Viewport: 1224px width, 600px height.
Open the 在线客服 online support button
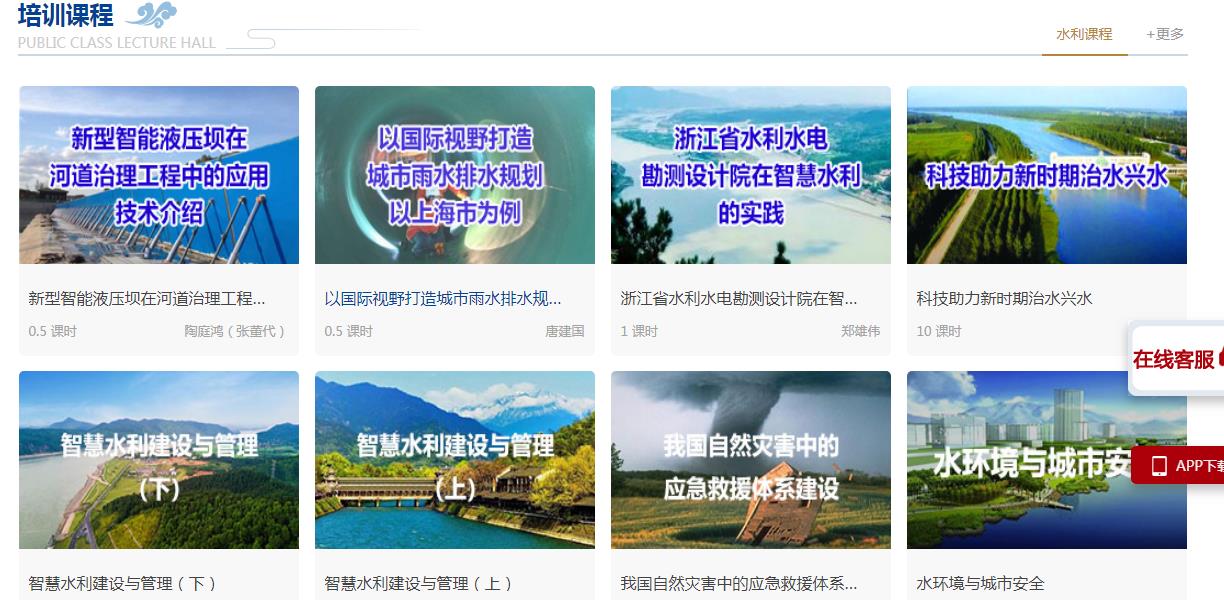pyautogui.click(x=1176, y=359)
